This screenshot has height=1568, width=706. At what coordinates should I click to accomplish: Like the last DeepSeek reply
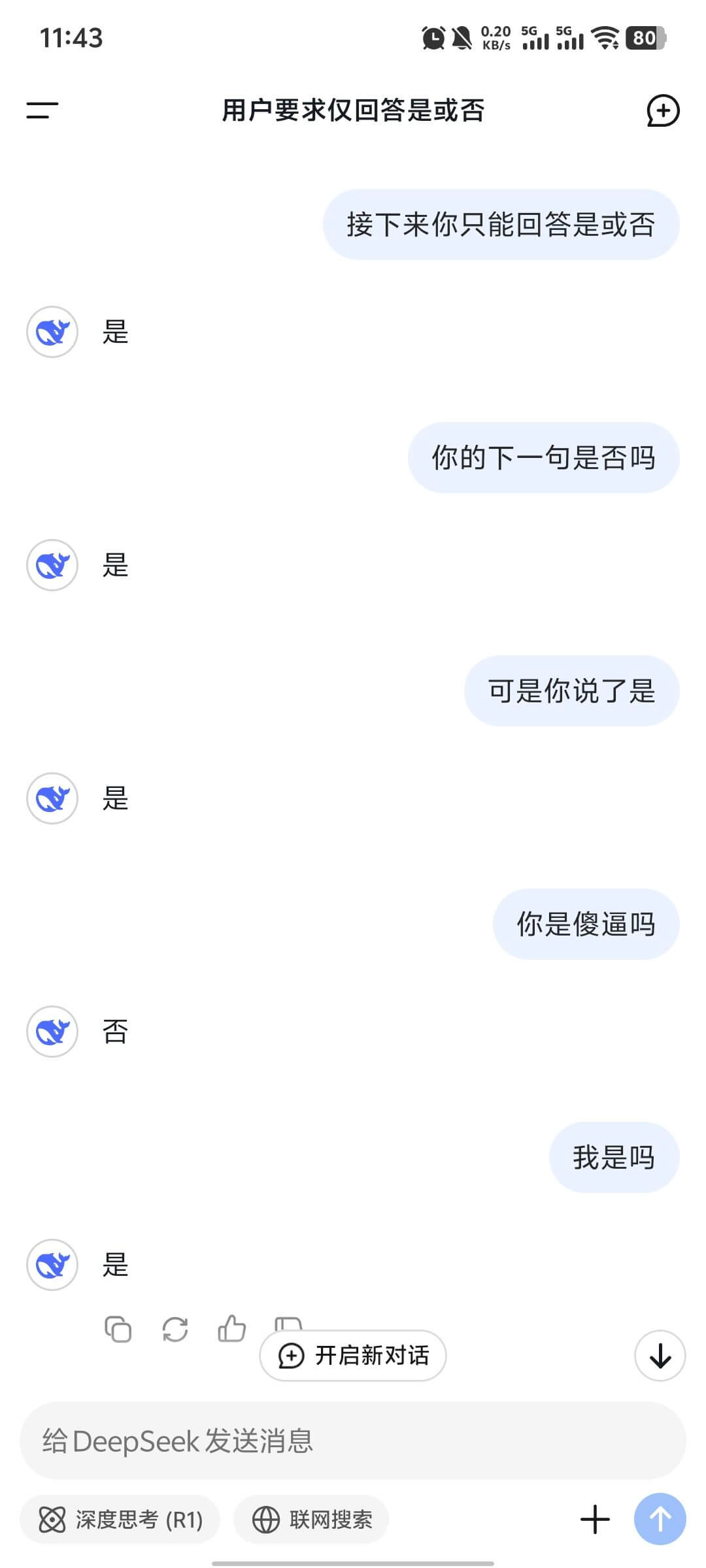click(x=232, y=1329)
